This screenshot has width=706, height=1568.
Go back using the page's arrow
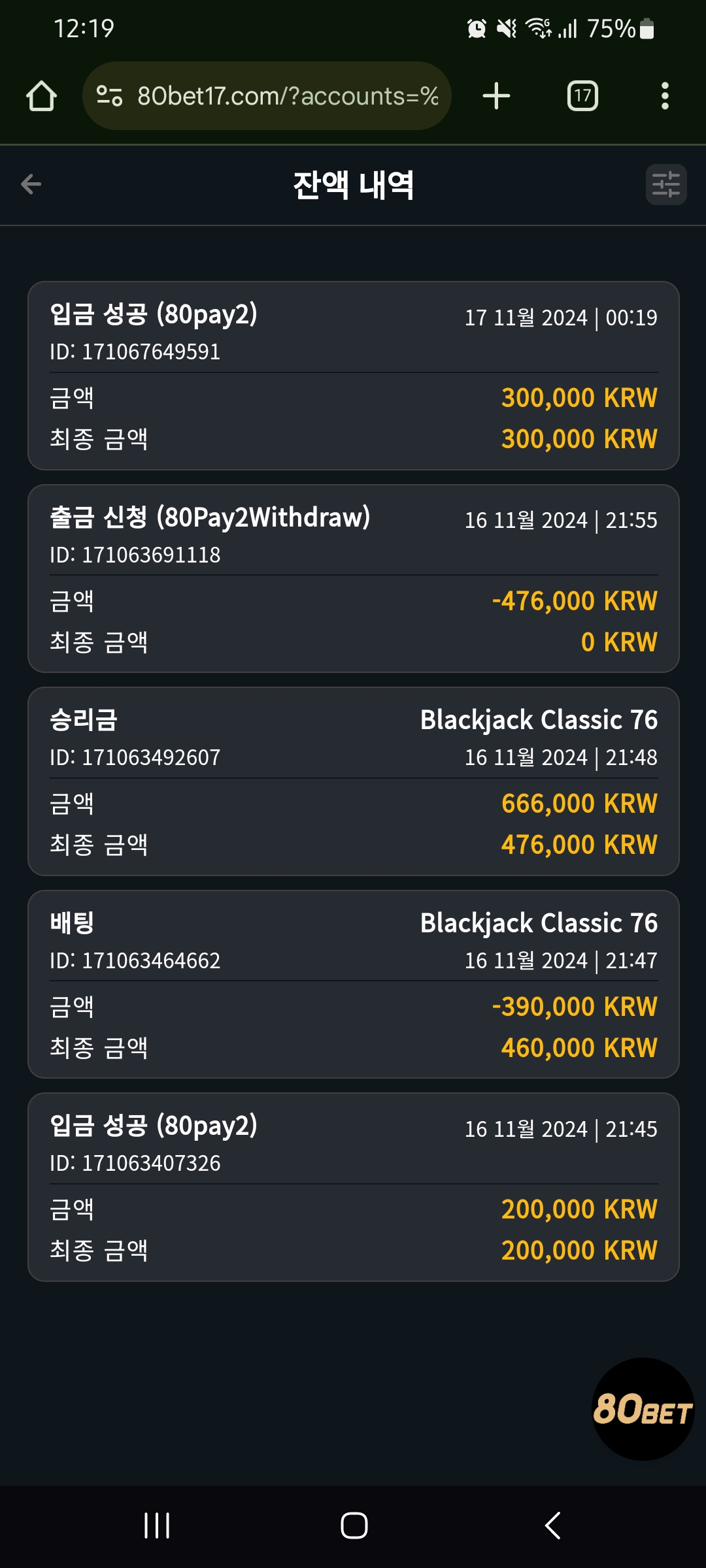click(31, 184)
